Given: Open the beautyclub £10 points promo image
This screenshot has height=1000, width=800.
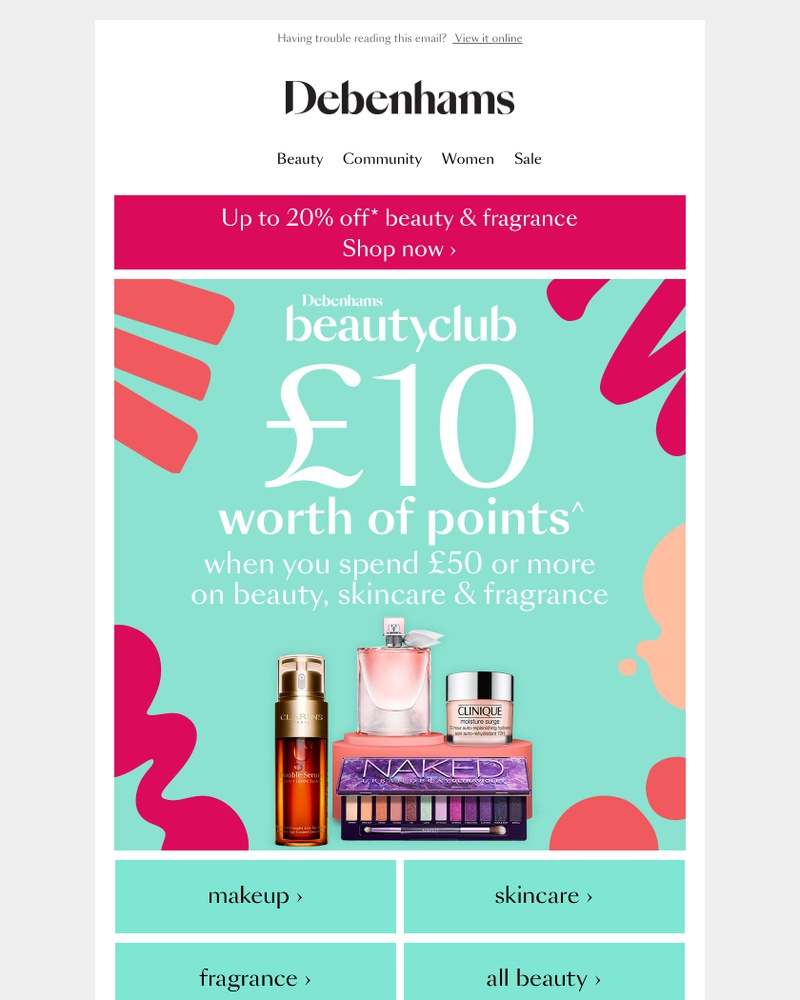Looking at the screenshot, I should [x=400, y=565].
